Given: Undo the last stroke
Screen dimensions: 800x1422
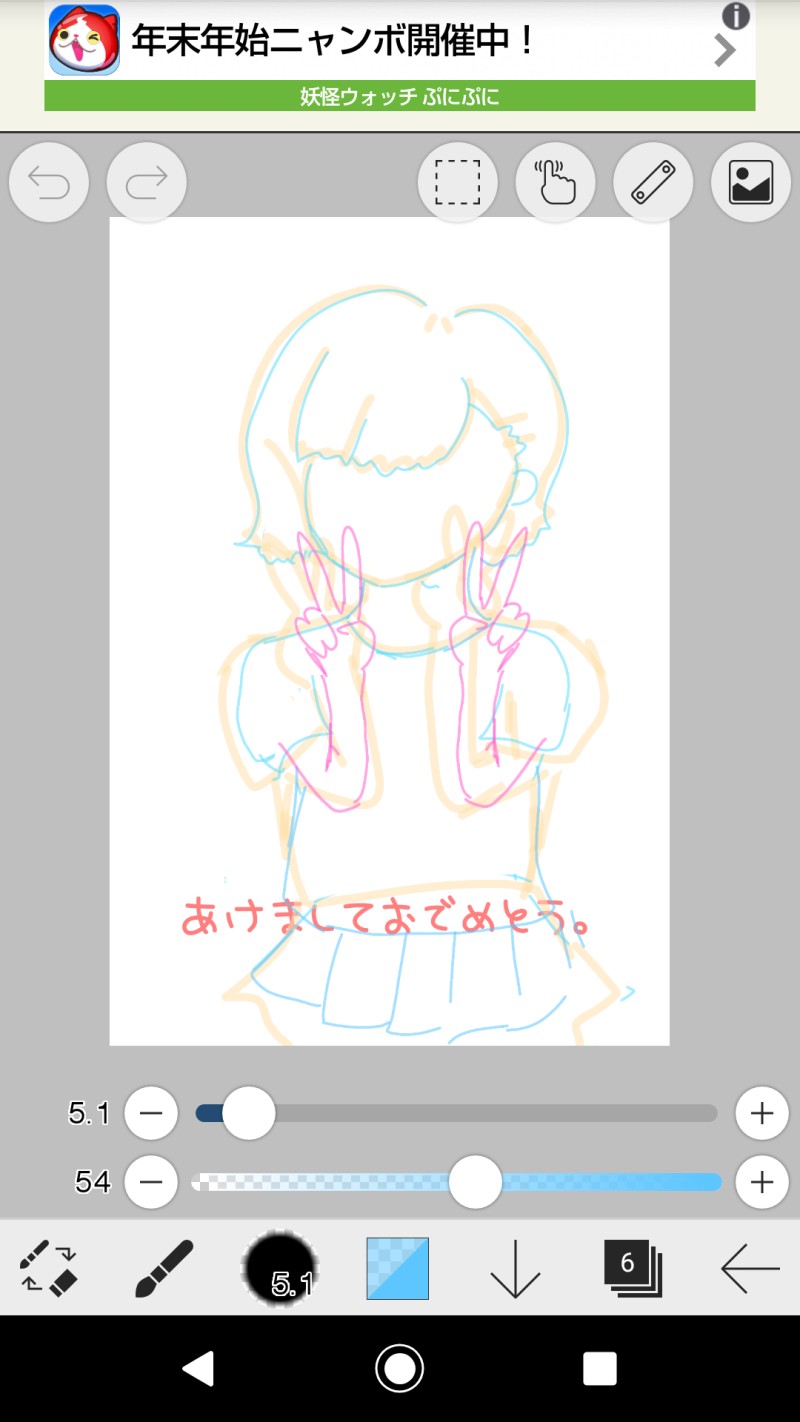Looking at the screenshot, I should click(x=48, y=182).
